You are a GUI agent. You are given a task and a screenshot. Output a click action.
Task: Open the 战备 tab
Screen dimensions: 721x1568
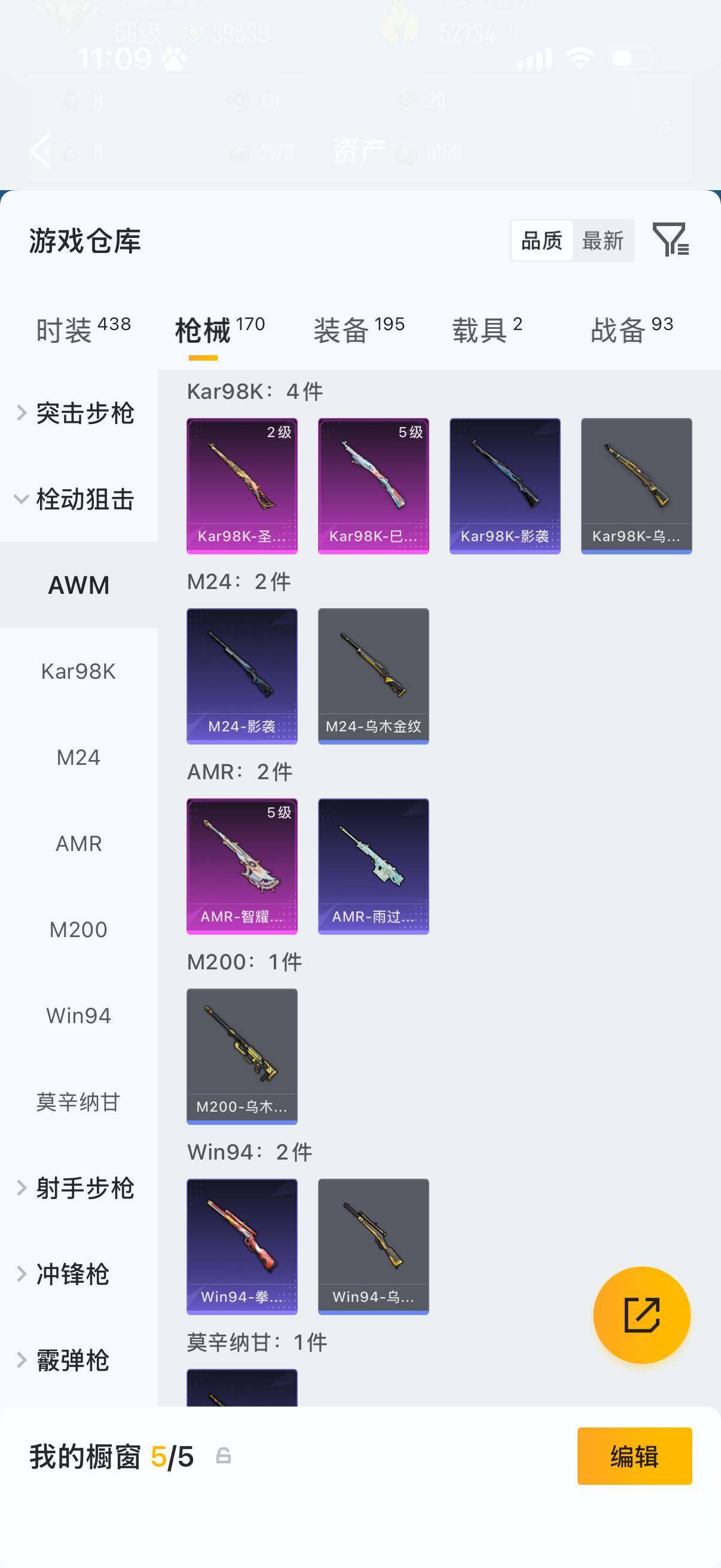(631, 330)
